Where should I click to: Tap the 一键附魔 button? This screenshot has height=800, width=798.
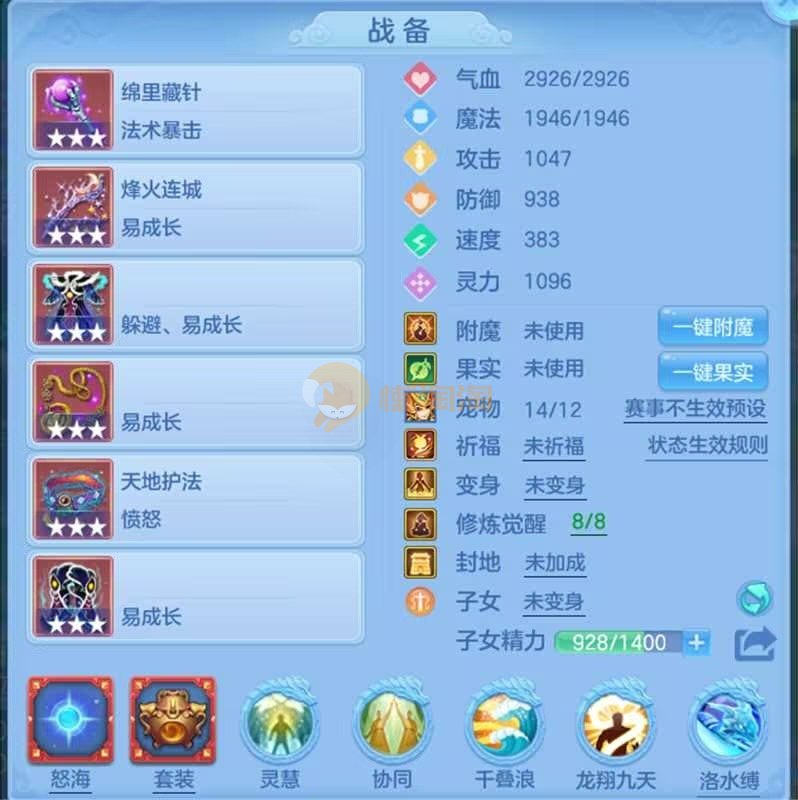(x=712, y=328)
